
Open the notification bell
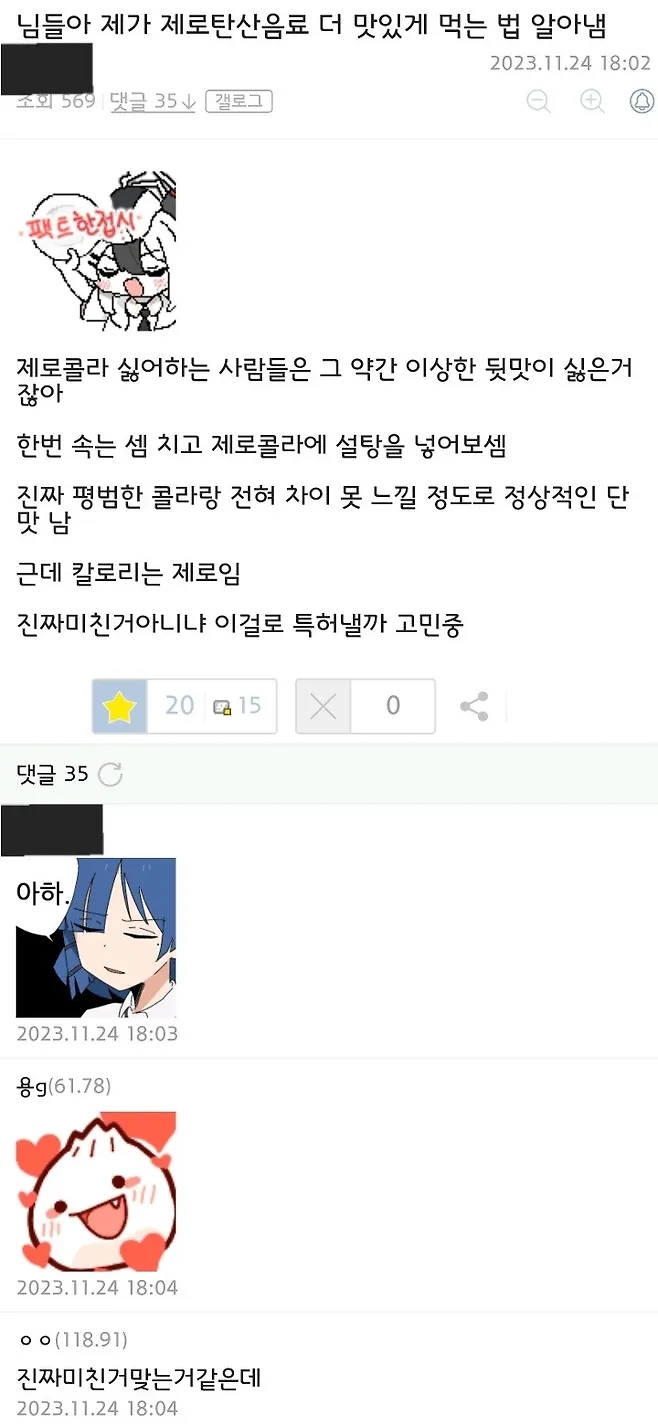pos(642,101)
